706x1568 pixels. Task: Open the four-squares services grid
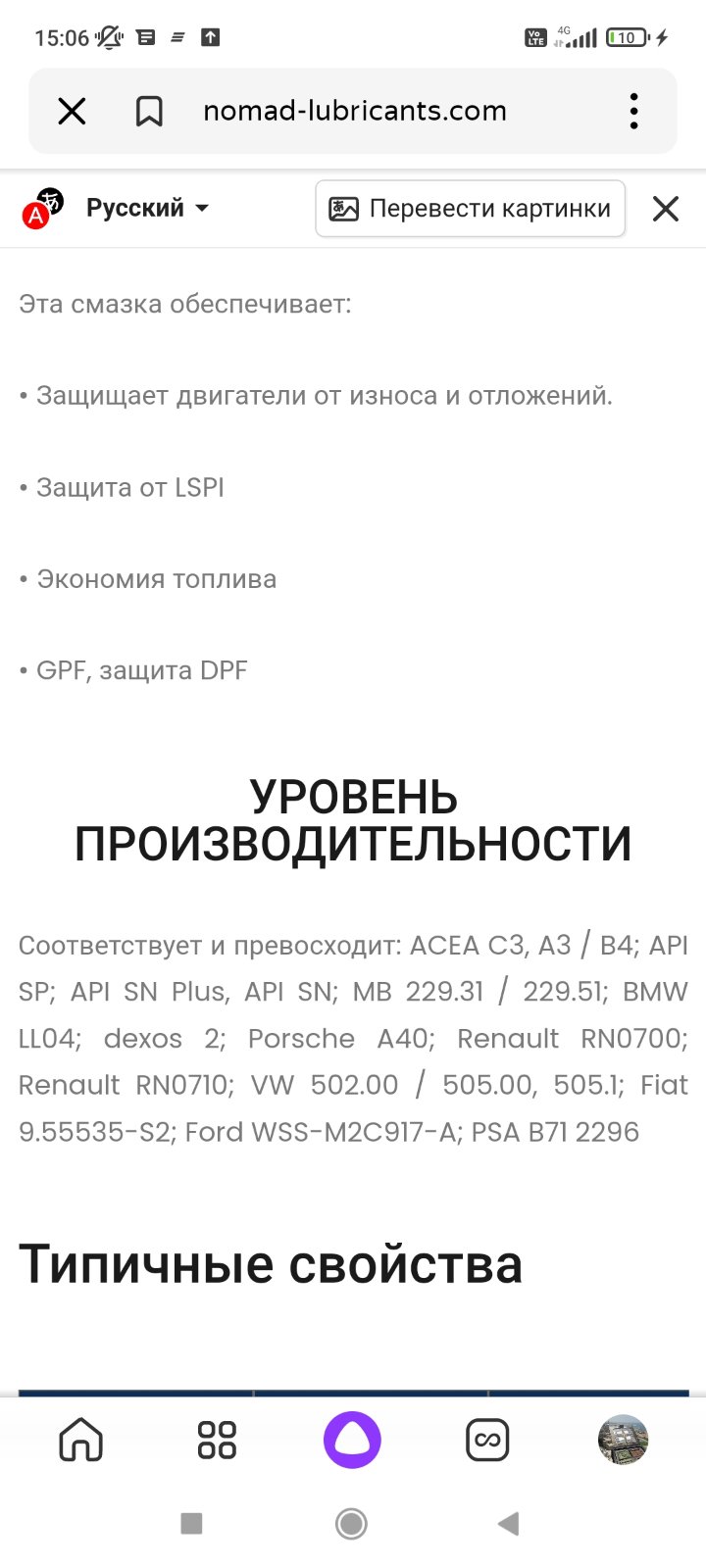217,1440
